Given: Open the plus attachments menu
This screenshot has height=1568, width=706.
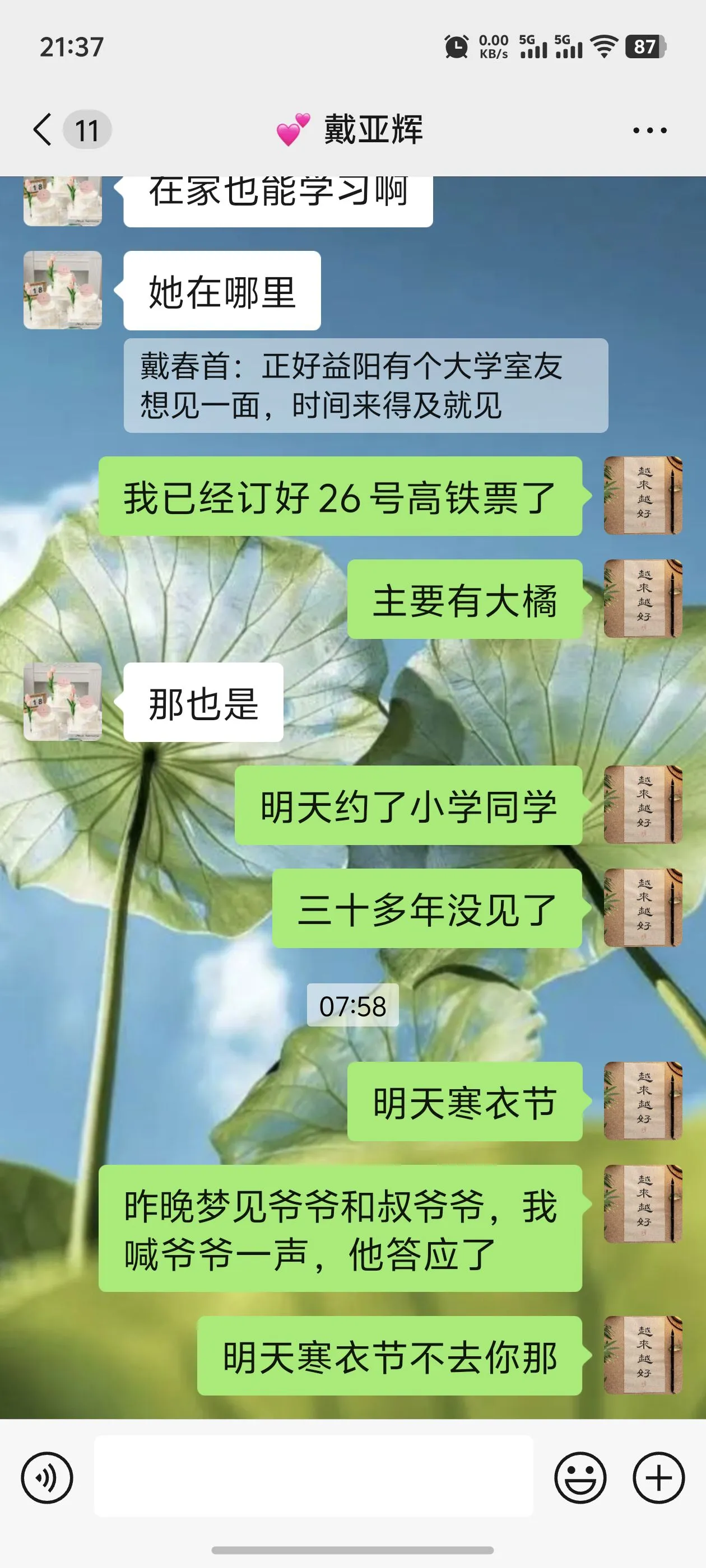Looking at the screenshot, I should pos(658,1477).
